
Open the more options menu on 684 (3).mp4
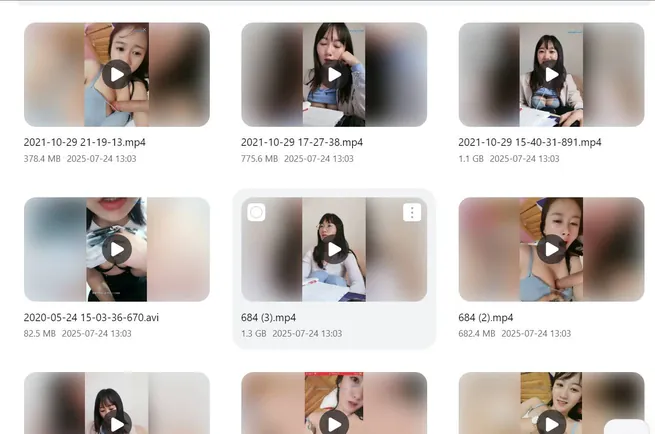click(412, 212)
